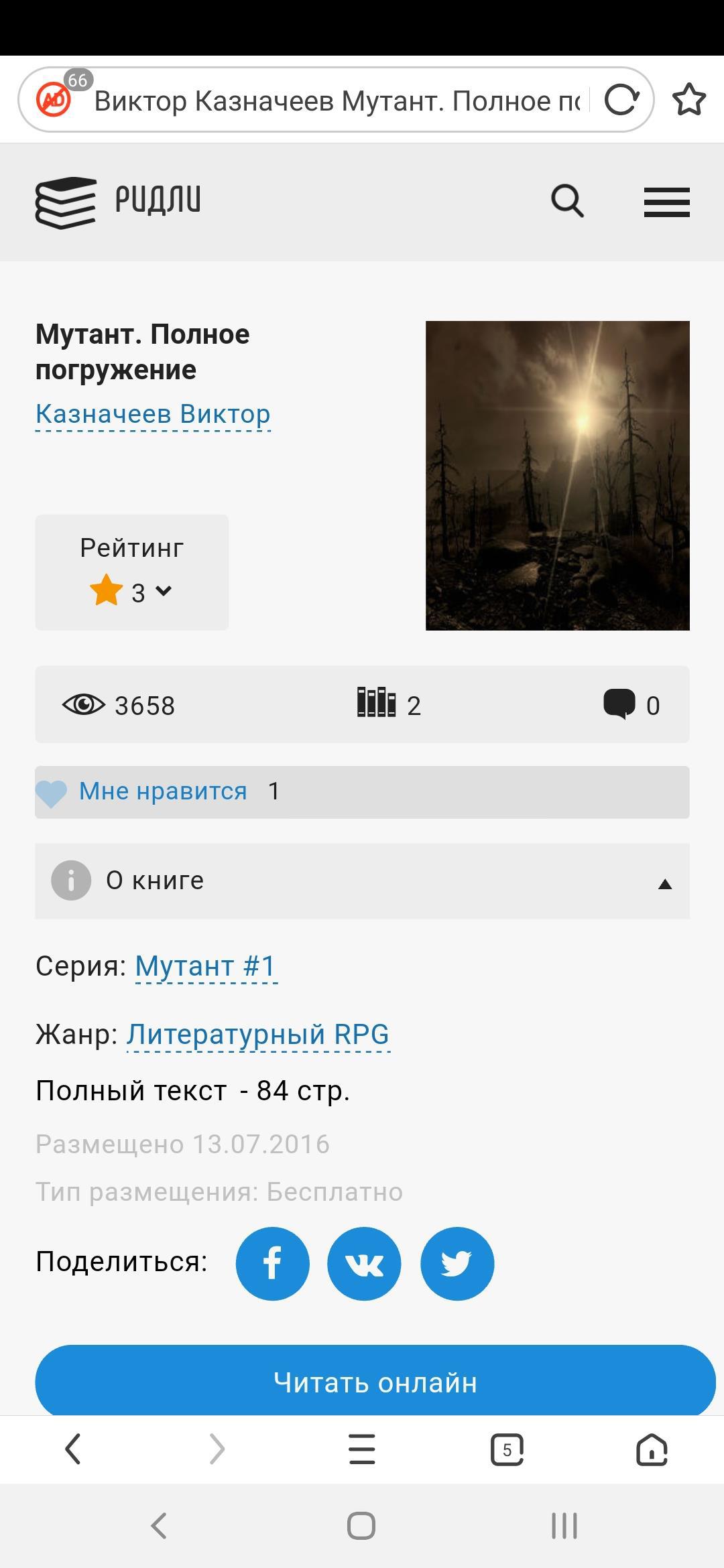Go to browser home page
The image size is (724, 1568).
(651, 1449)
